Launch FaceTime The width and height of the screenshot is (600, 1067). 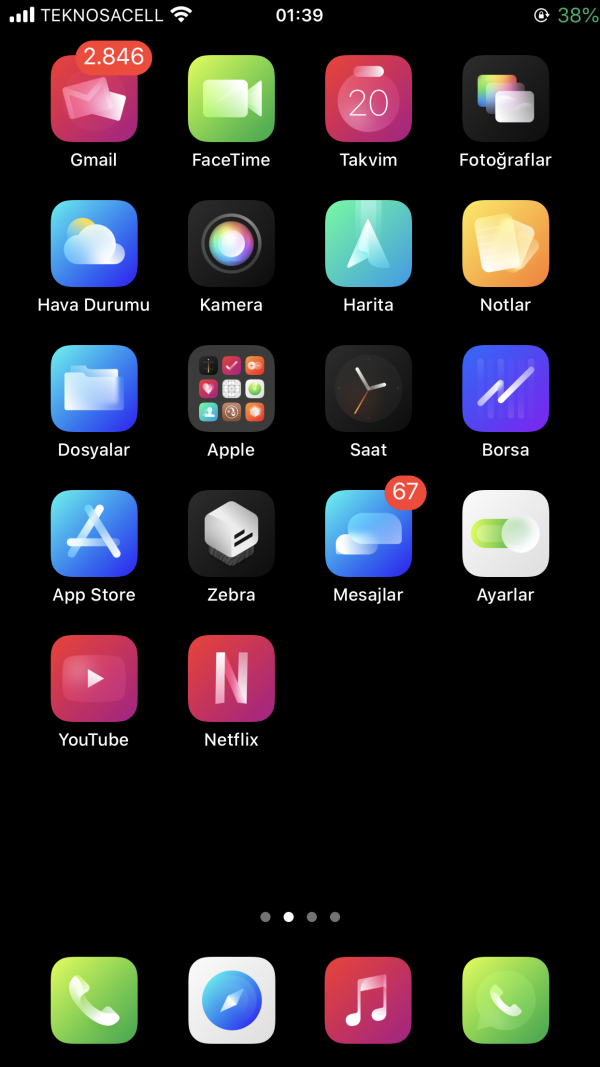click(231, 99)
